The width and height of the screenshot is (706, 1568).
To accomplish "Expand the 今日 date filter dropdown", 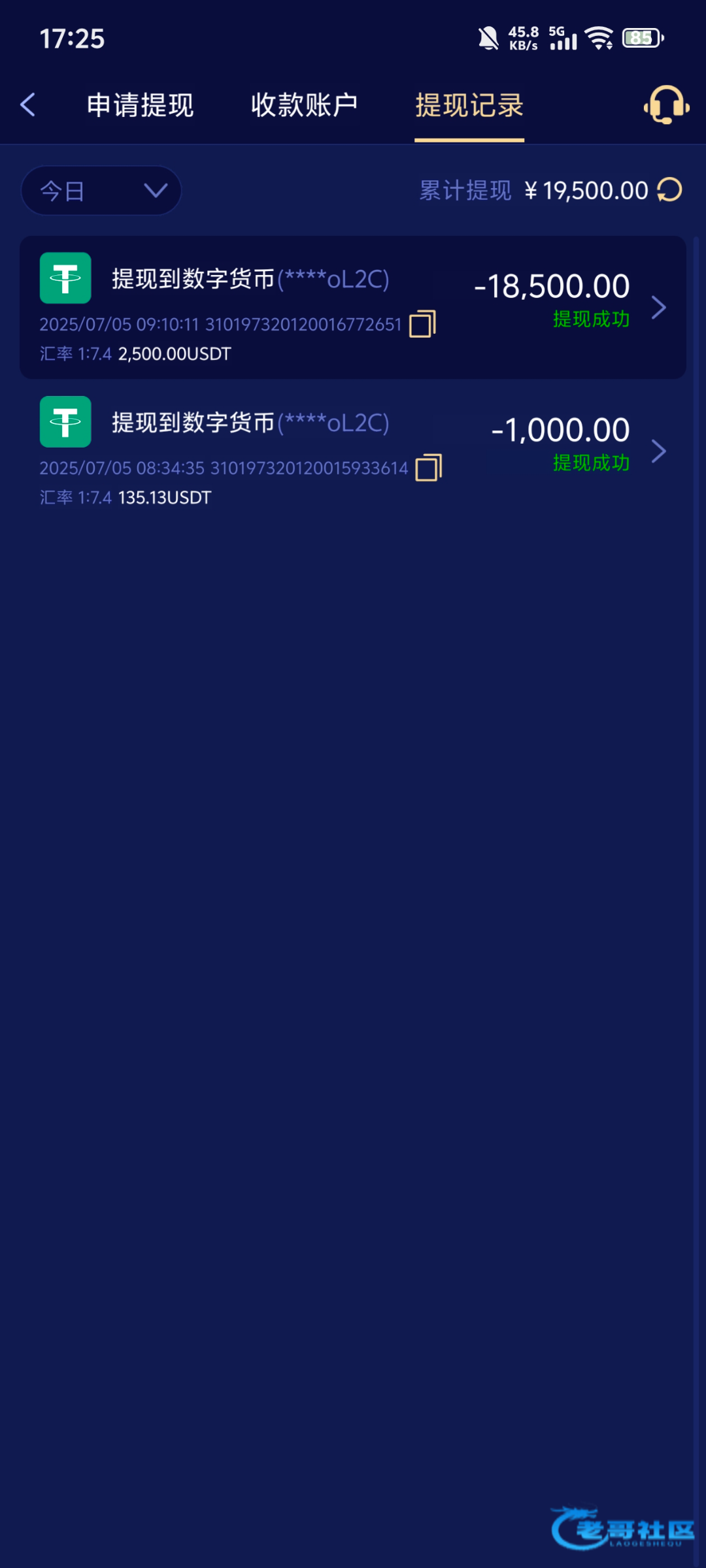I will (x=101, y=191).
